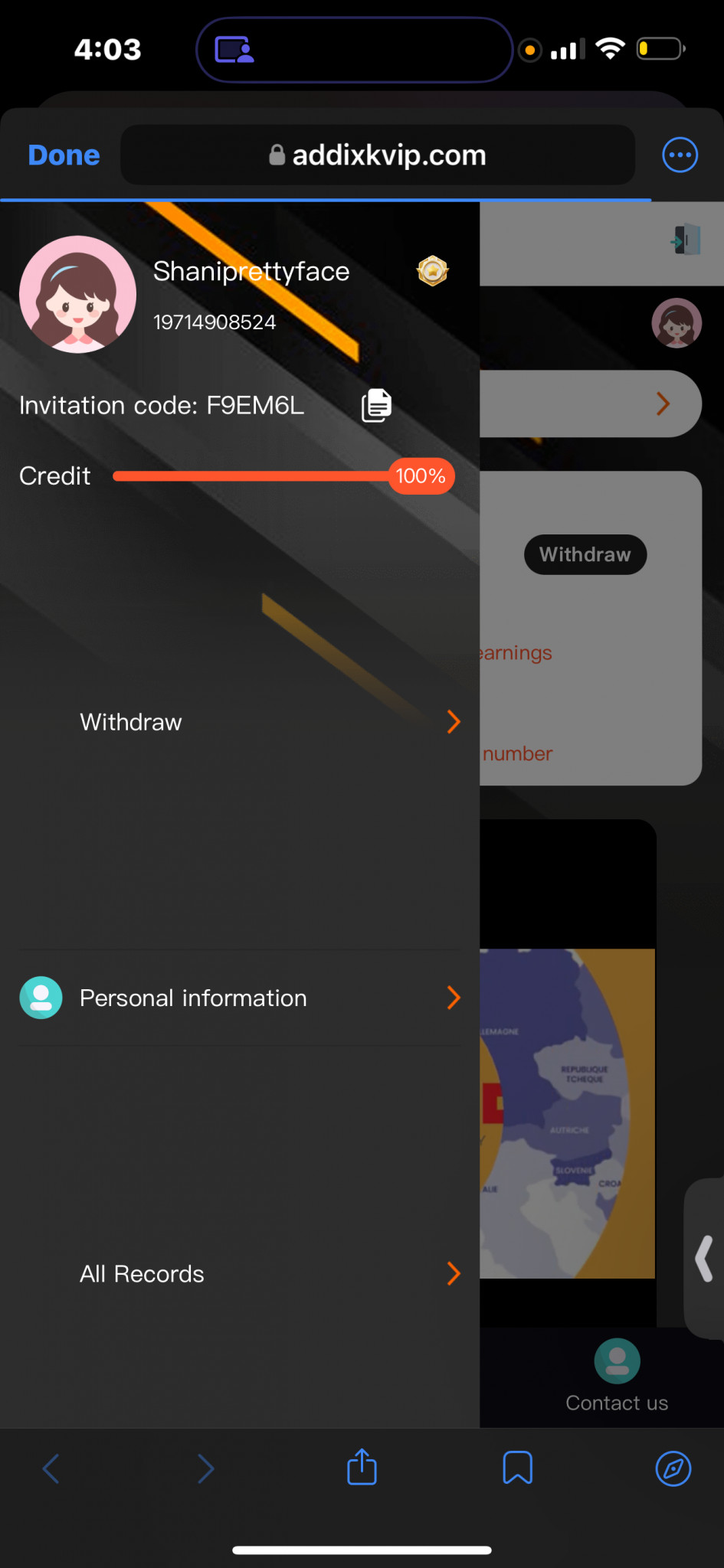Open the bookmarks icon
724x1568 pixels.
518,1468
